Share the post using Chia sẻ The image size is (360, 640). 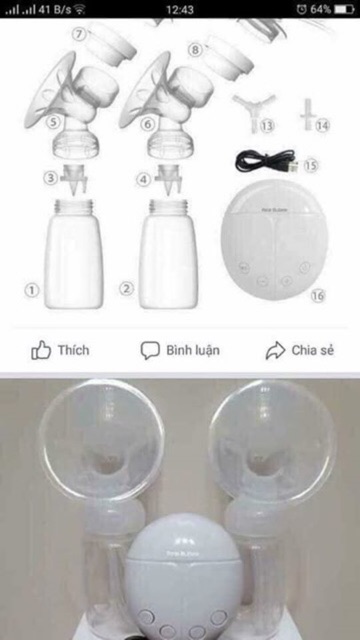tap(300, 351)
